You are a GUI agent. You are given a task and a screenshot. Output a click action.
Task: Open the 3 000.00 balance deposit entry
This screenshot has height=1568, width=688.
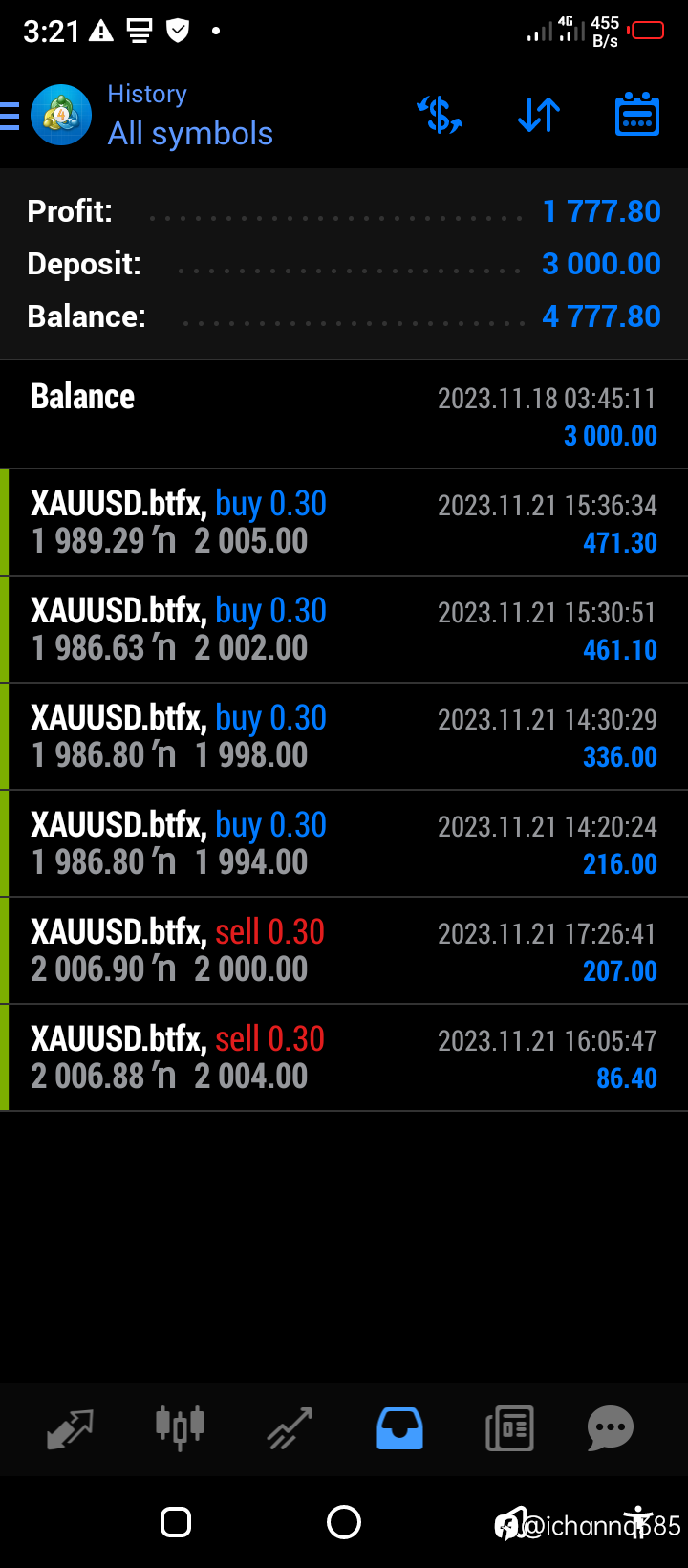[344, 415]
